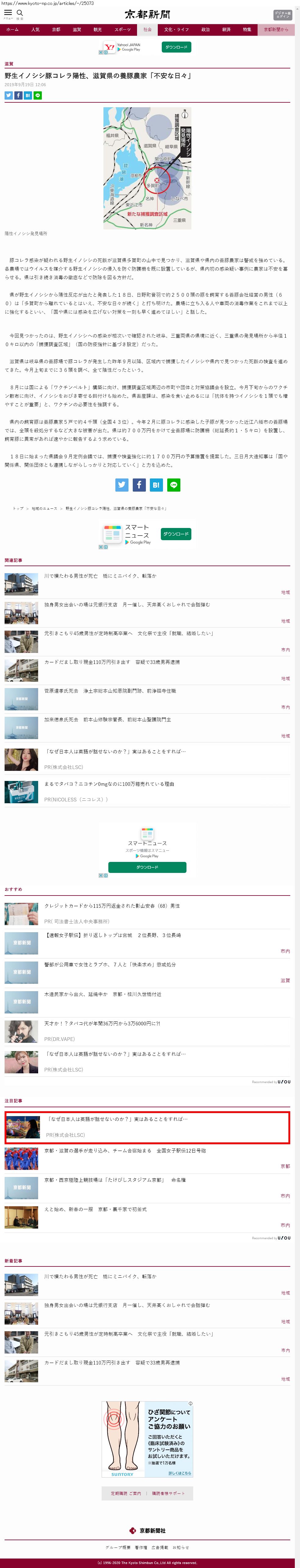Go to the 地域のニュース breadcrumb

coord(45,508)
